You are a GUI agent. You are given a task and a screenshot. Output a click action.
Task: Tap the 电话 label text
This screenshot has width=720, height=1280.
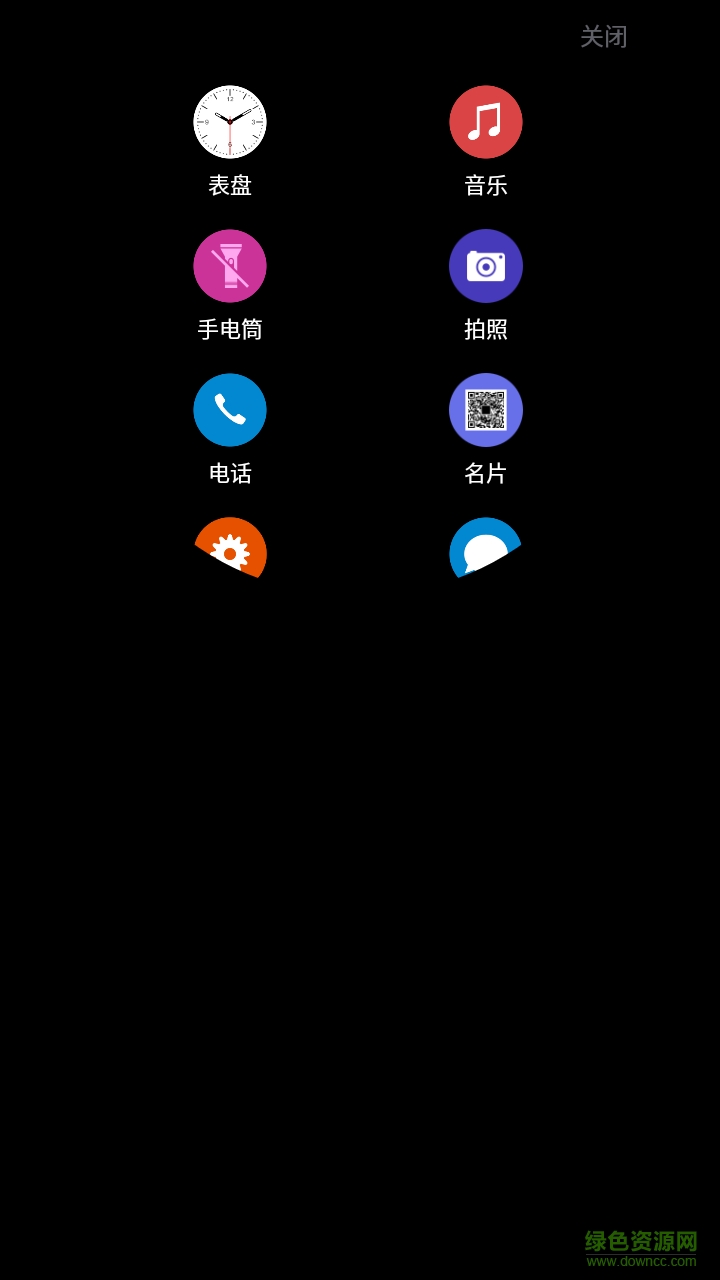tap(230, 473)
